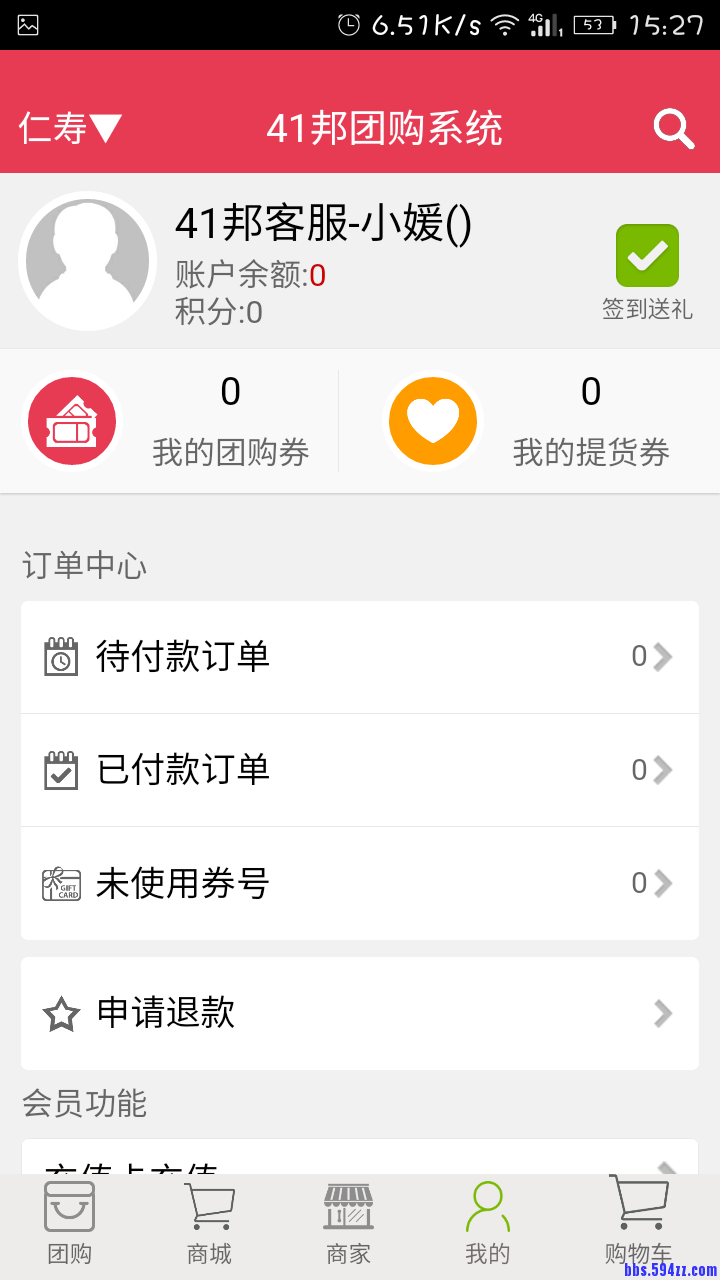
Task: Tap the red 我的团购券 coupon icon
Action: (71, 420)
